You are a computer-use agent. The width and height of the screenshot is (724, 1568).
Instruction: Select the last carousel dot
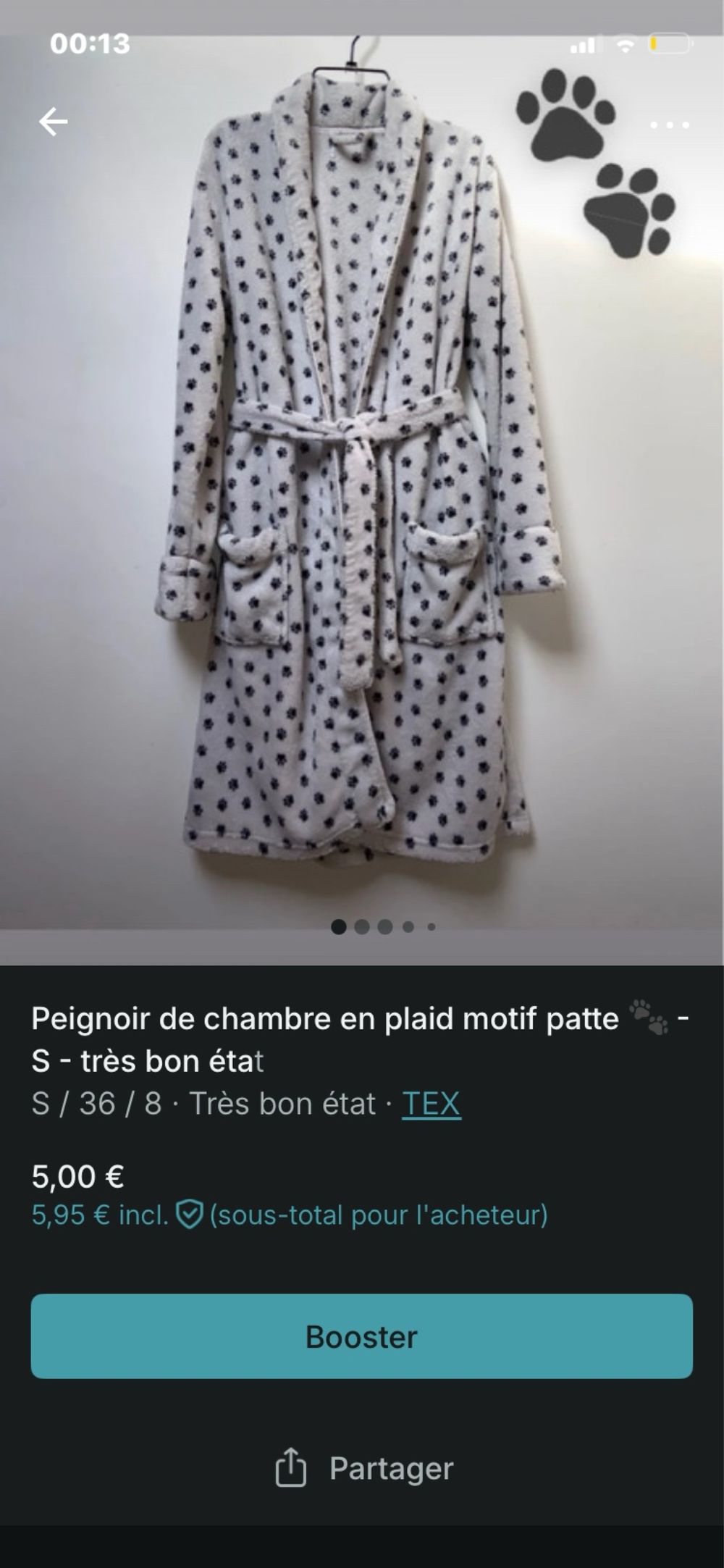432,926
